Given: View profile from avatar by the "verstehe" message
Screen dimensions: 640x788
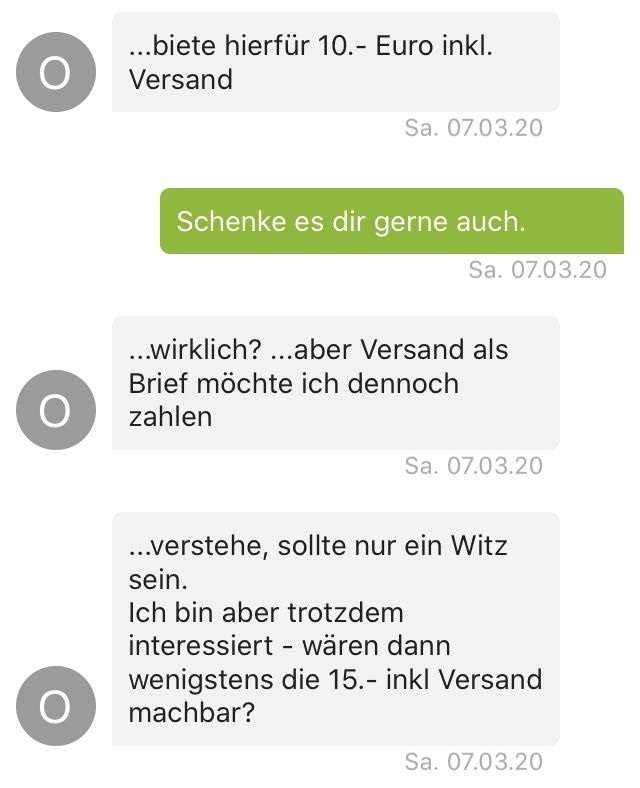Looking at the screenshot, I should [56, 706].
